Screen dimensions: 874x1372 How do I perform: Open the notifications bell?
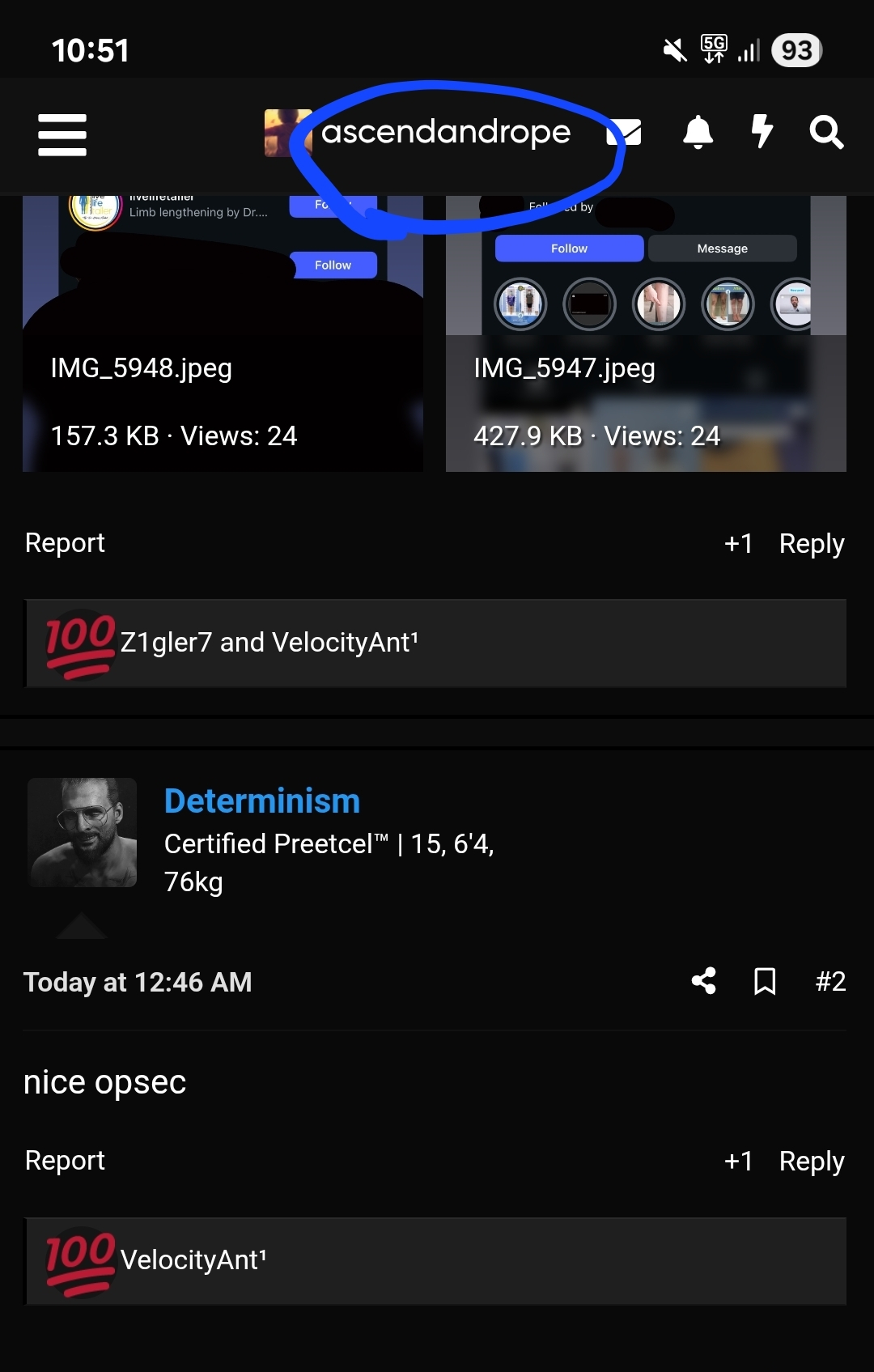coord(698,132)
